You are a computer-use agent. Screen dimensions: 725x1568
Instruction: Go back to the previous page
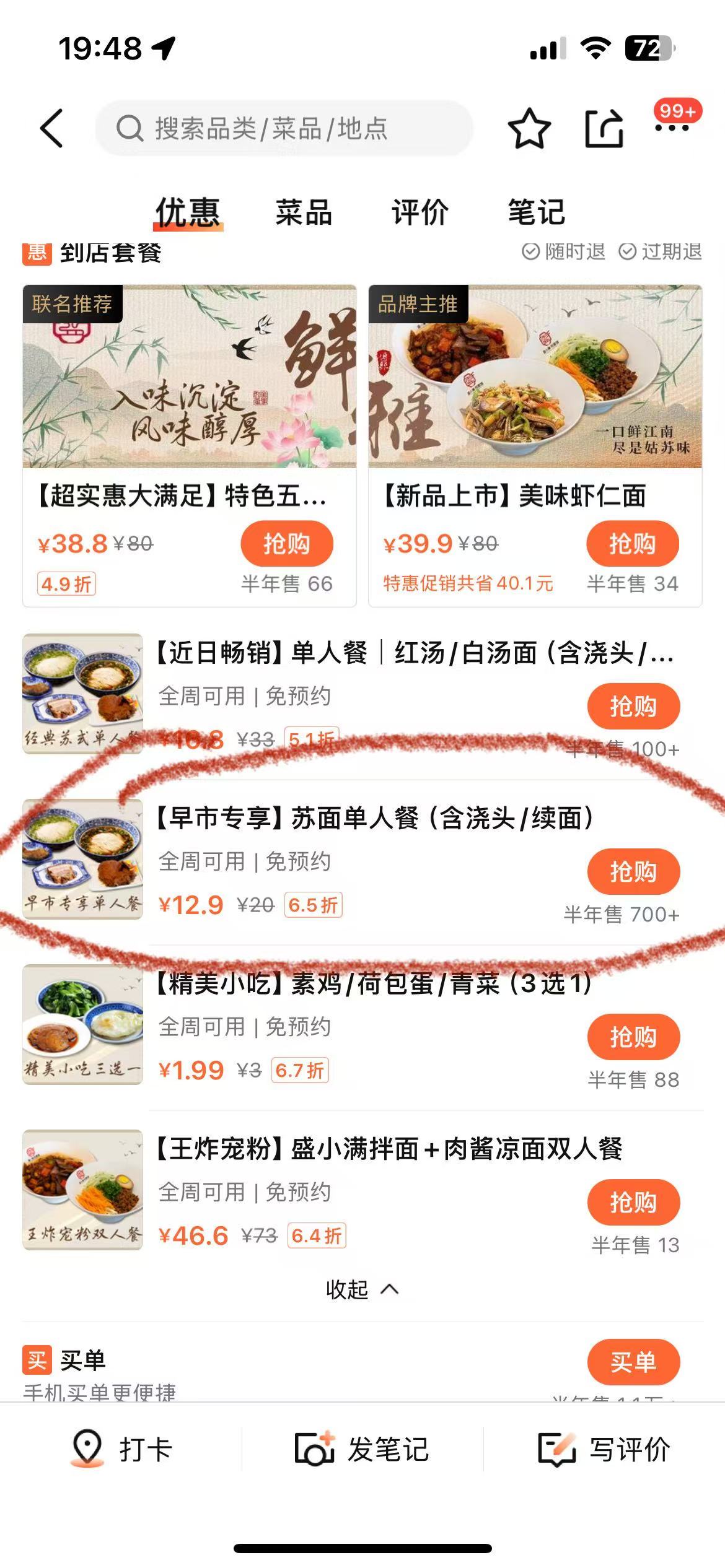point(51,129)
